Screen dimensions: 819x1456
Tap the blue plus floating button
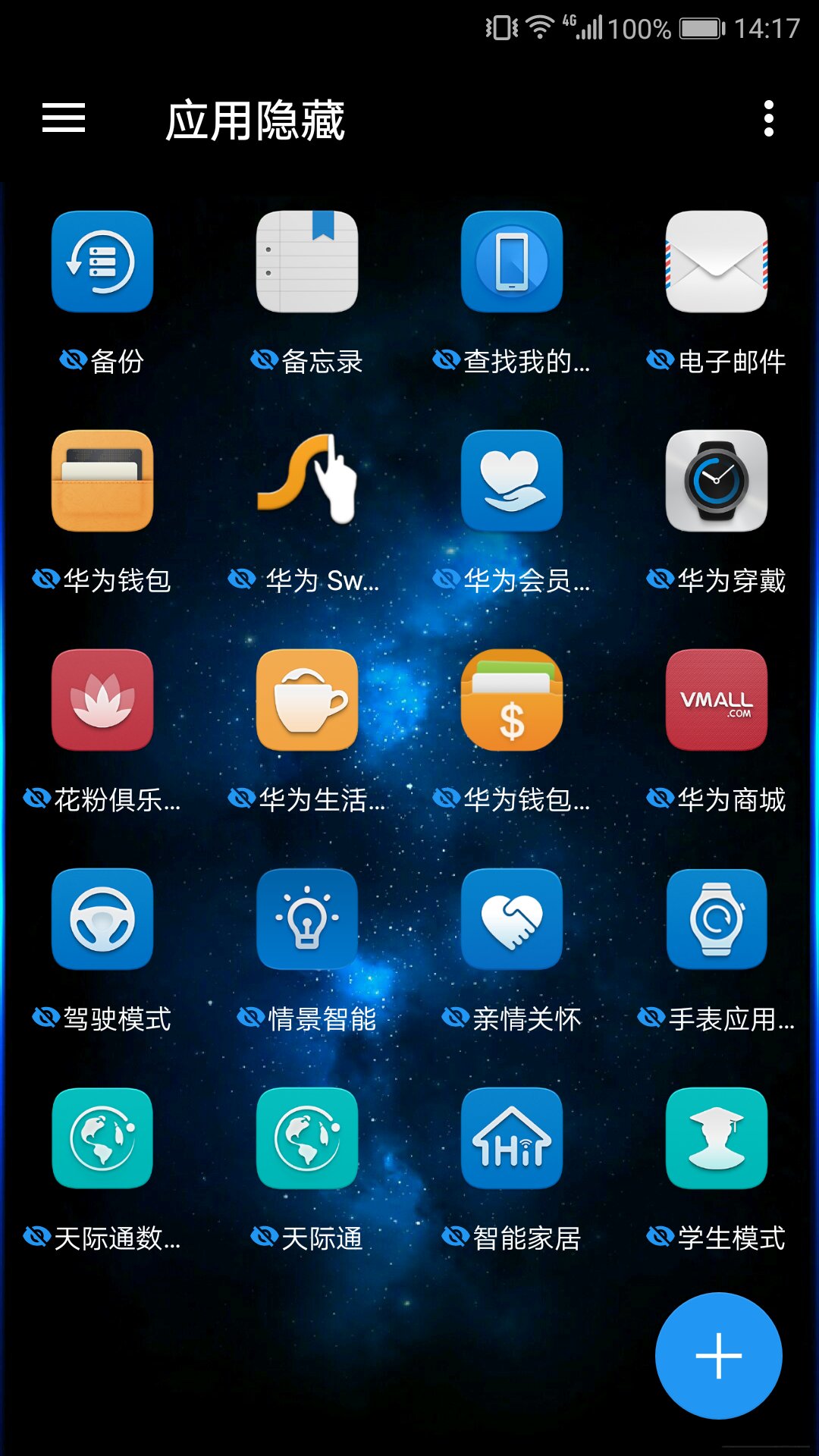click(x=718, y=1355)
